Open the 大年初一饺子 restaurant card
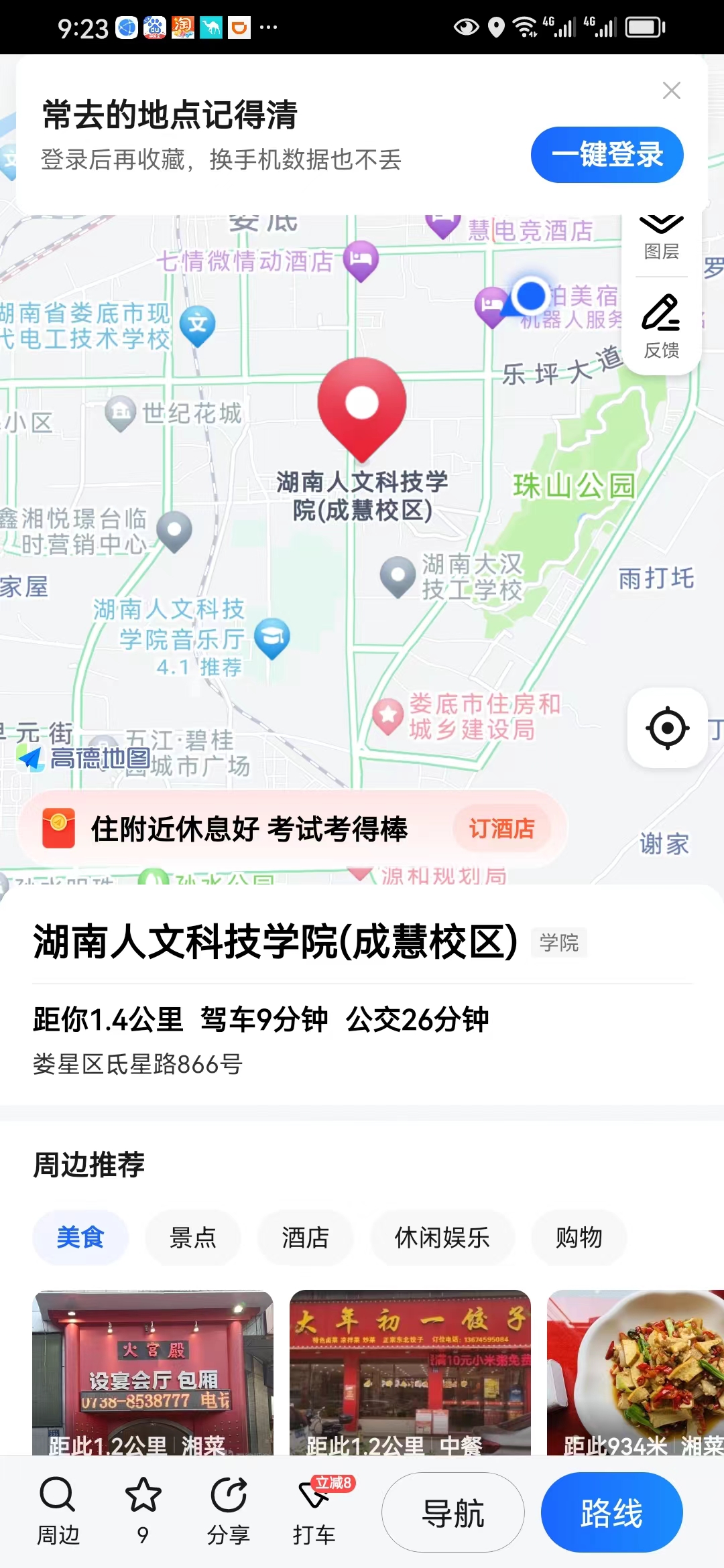This screenshot has width=724, height=1568. (x=410, y=1372)
